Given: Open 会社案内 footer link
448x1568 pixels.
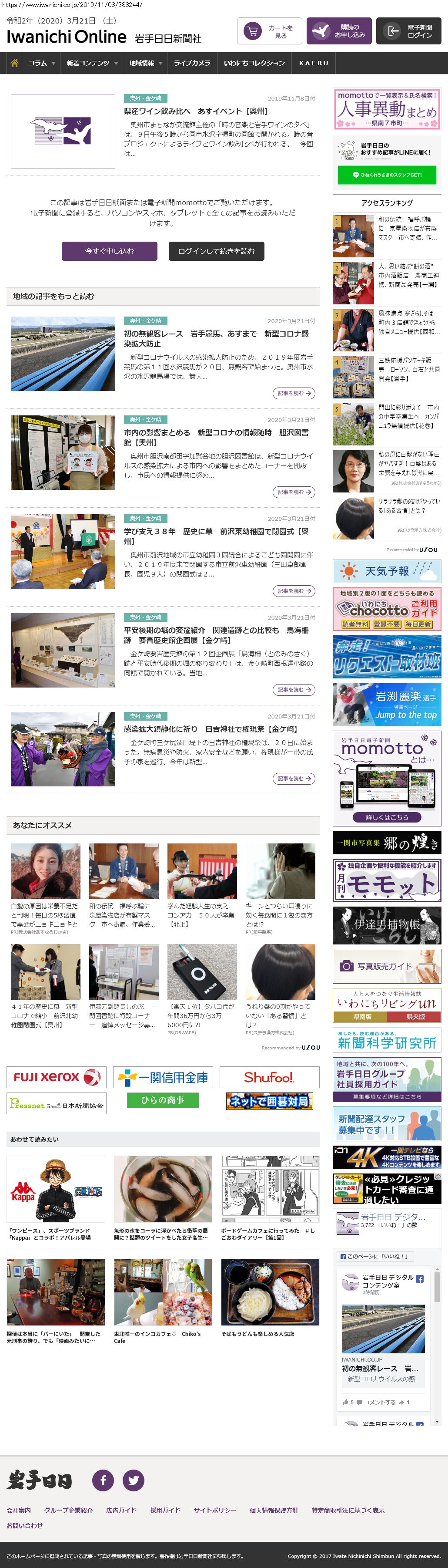Looking at the screenshot, I should (19, 1510).
